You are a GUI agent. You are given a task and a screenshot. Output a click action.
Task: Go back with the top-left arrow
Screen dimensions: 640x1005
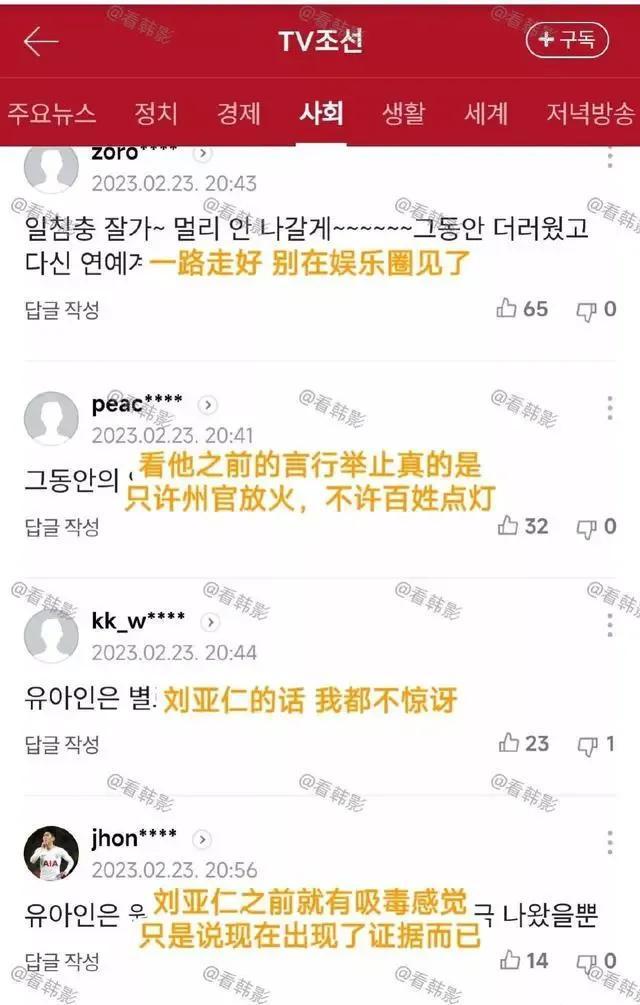click(41, 41)
